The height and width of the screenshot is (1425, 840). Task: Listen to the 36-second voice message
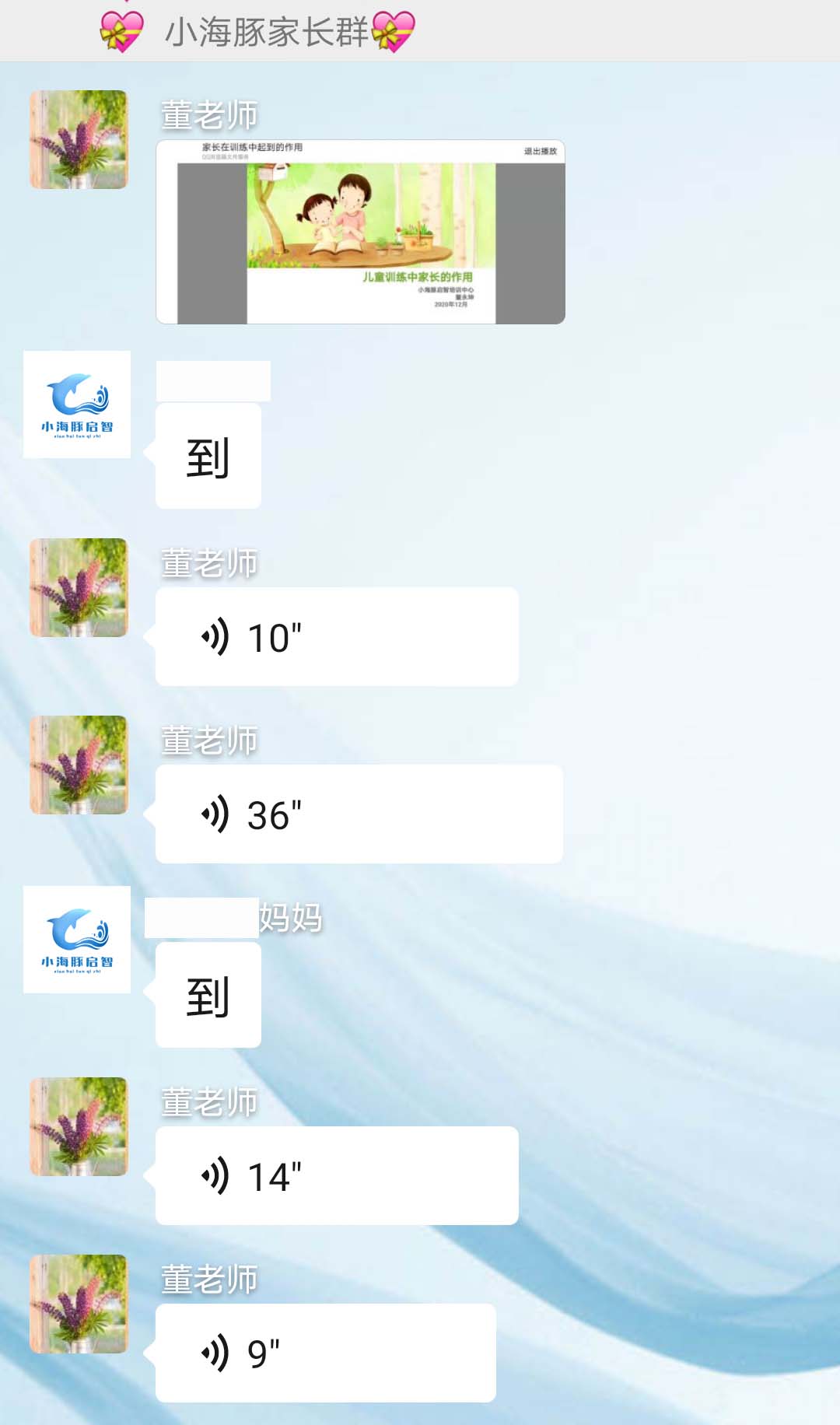pyautogui.click(x=359, y=814)
